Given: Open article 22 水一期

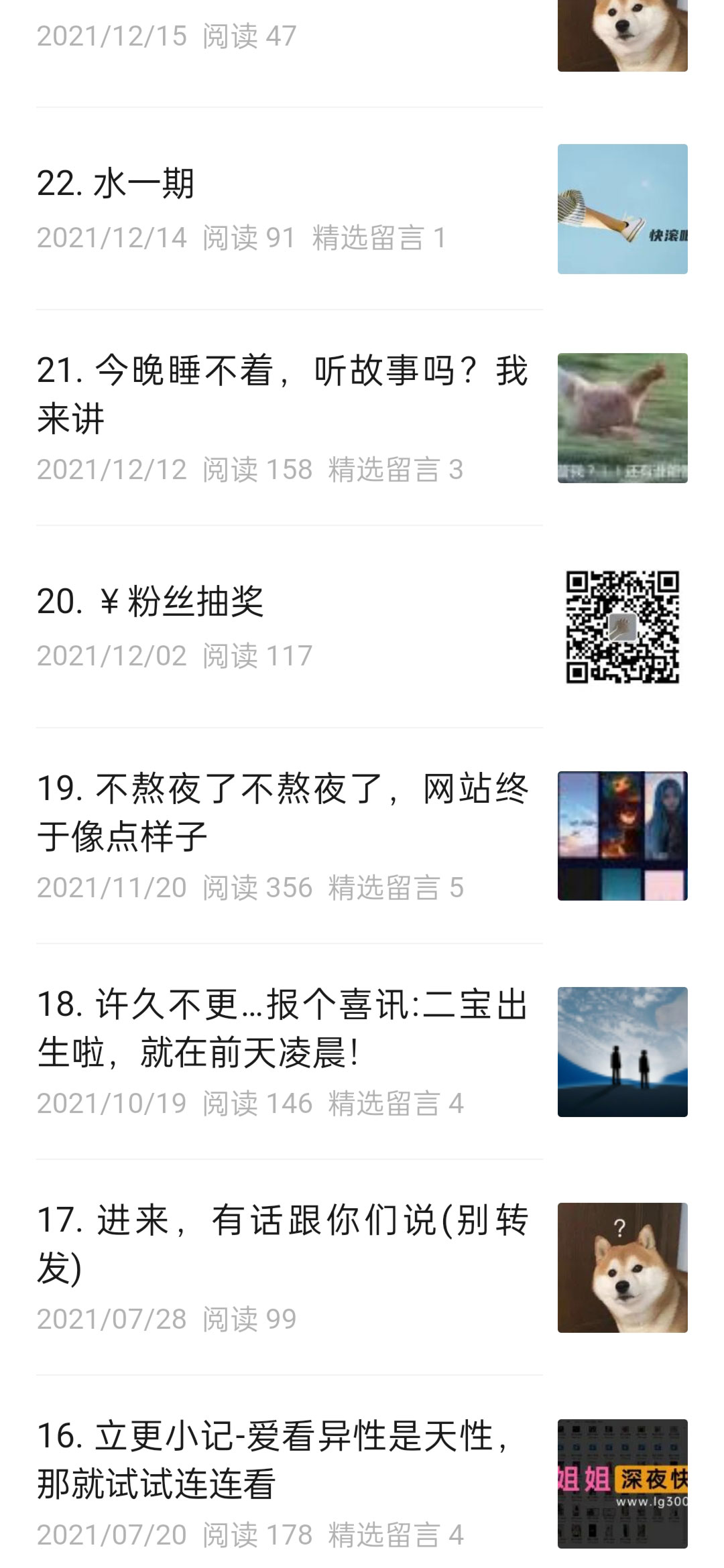Looking at the screenshot, I should (x=116, y=184).
